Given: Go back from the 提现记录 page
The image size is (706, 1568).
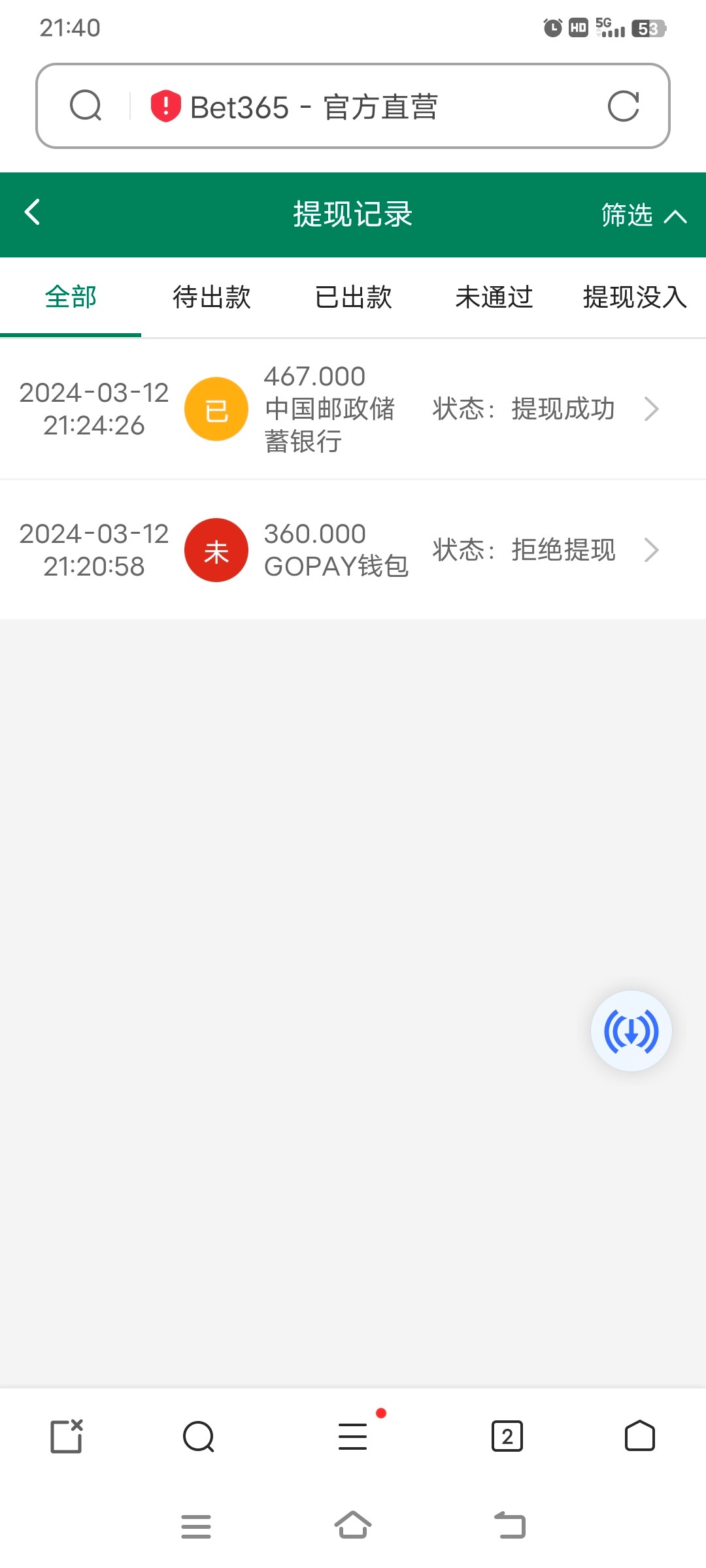Looking at the screenshot, I should pyautogui.click(x=33, y=212).
